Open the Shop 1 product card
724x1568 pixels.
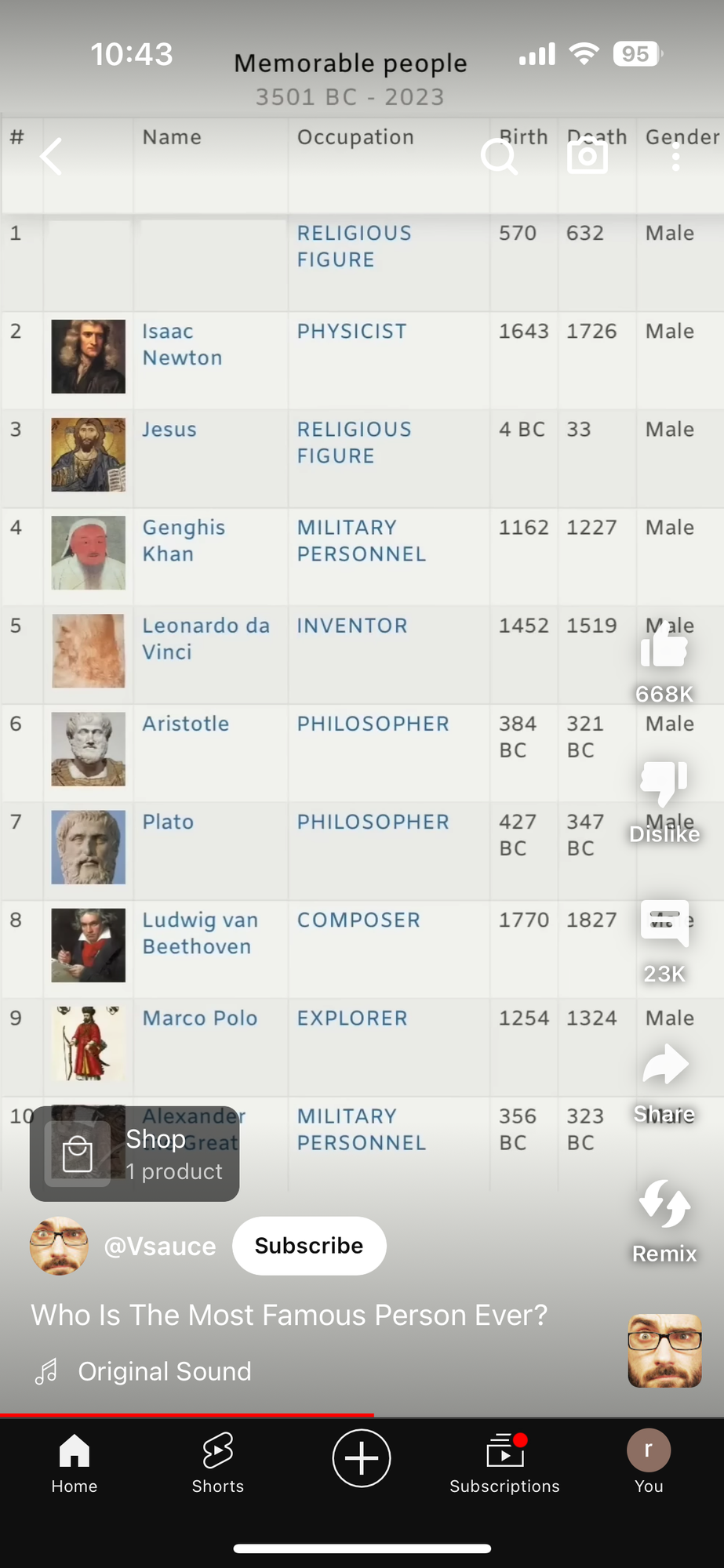click(x=135, y=1153)
